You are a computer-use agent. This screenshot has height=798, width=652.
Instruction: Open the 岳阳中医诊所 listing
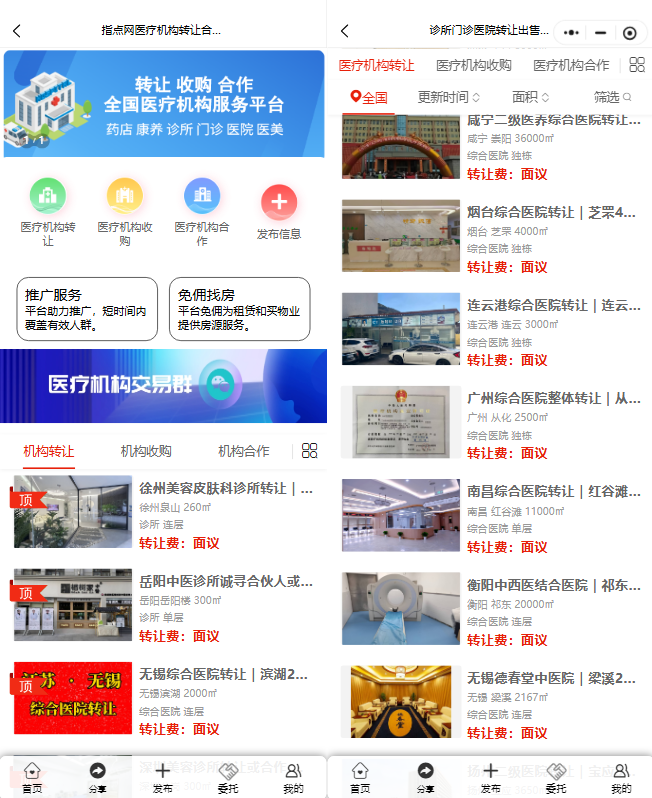click(225, 582)
